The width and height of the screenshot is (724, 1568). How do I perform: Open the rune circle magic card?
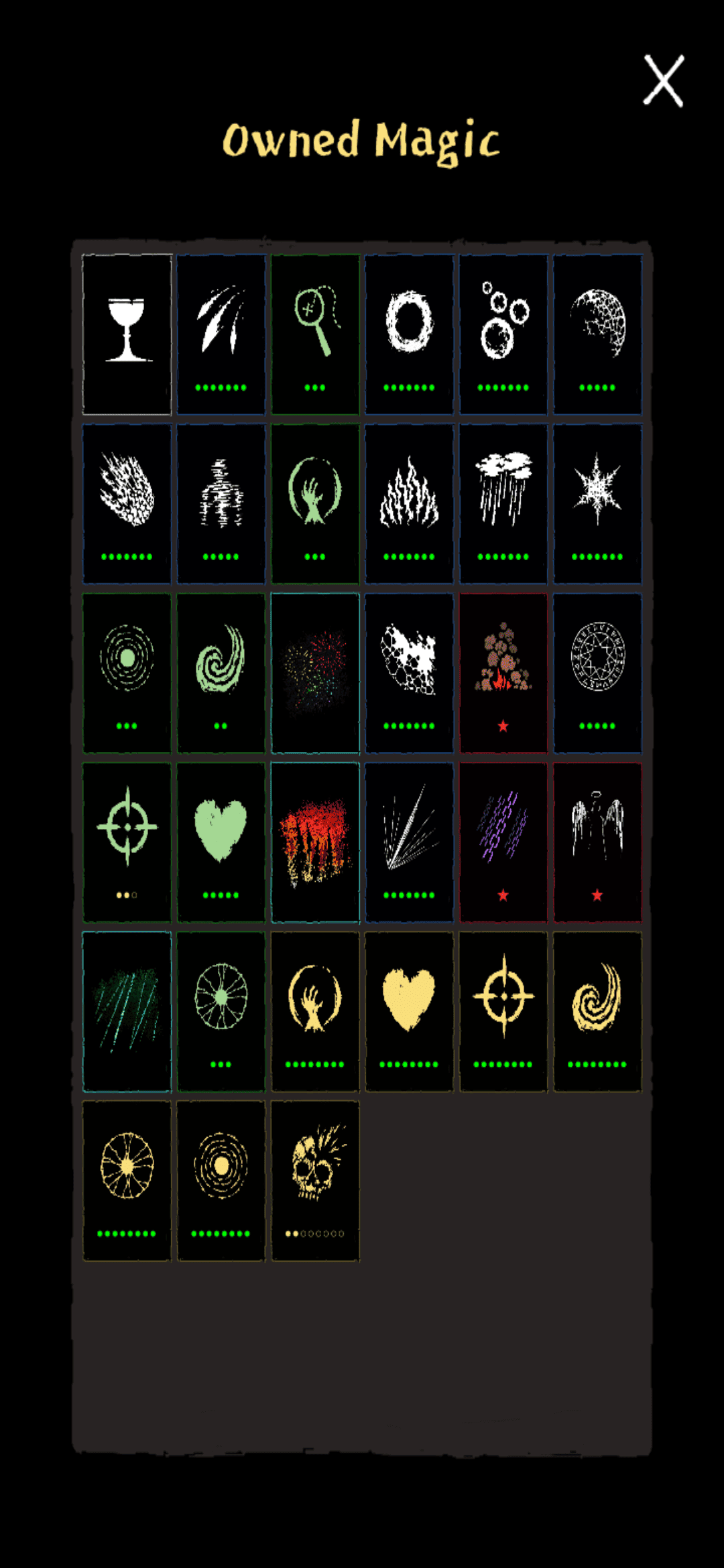(x=597, y=673)
